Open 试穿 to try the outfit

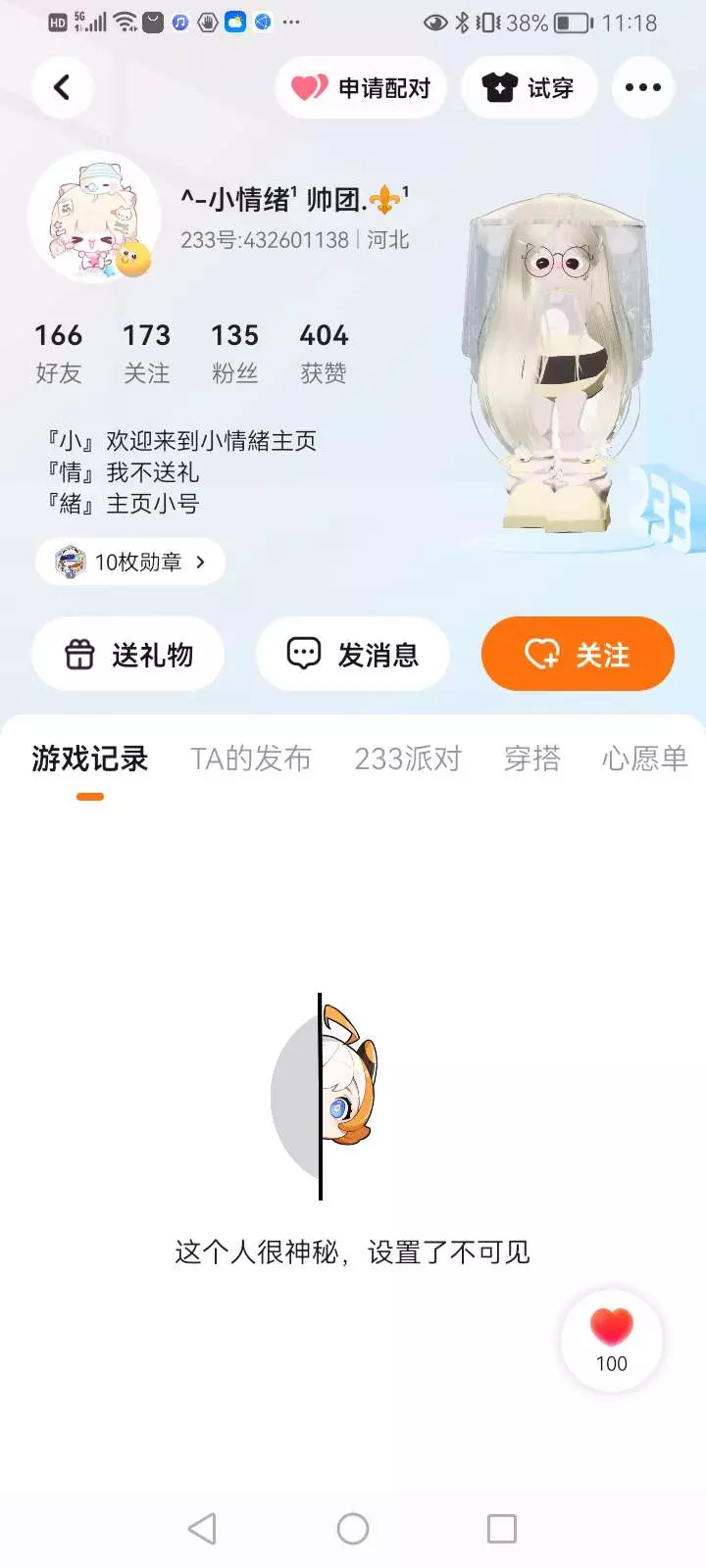click(529, 87)
